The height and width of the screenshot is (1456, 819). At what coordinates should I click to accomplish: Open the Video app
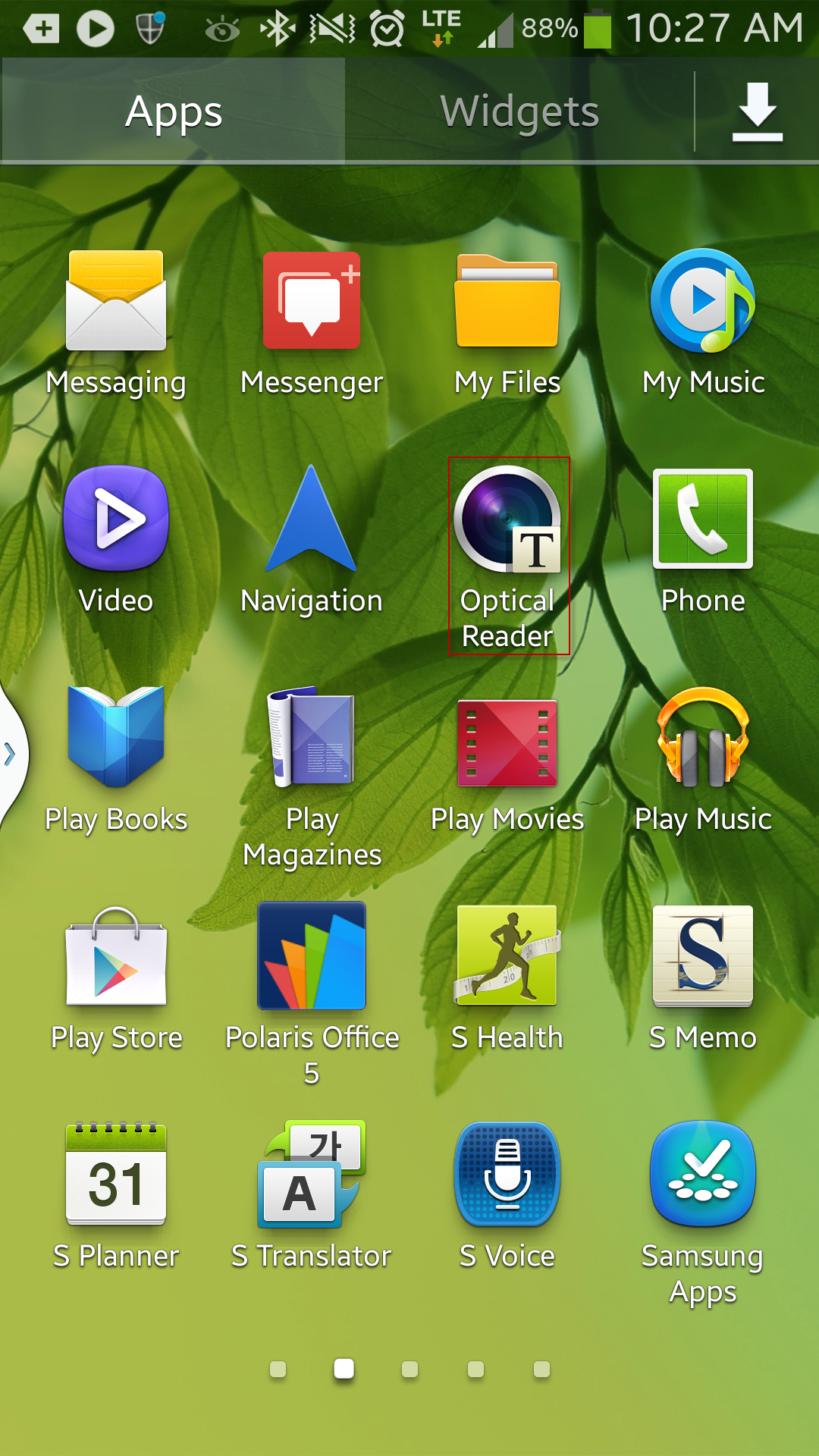point(116,541)
